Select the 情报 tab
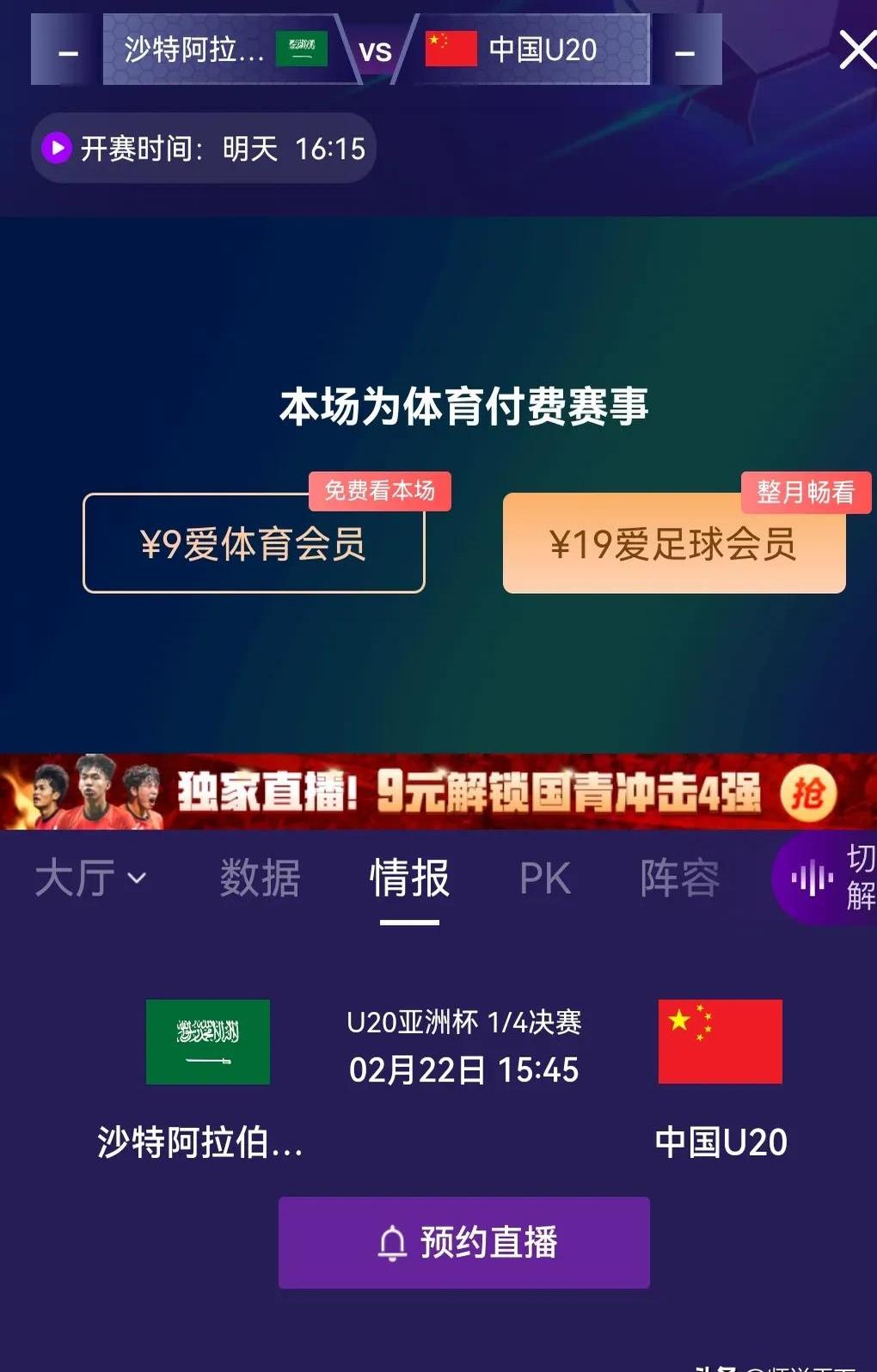The width and height of the screenshot is (877, 1372). [409, 879]
